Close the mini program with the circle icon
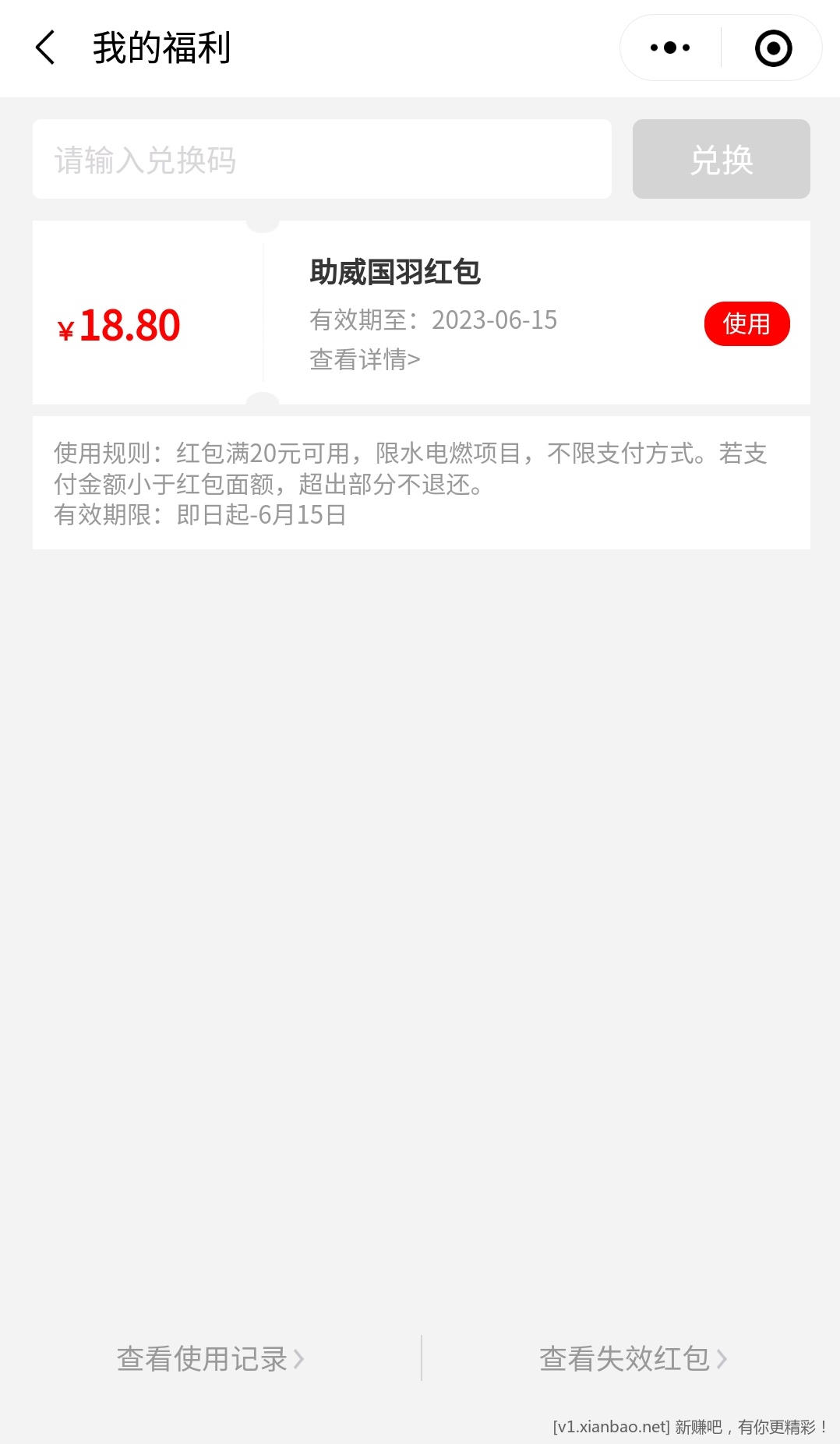The width and height of the screenshot is (840, 1444). [x=773, y=48]
